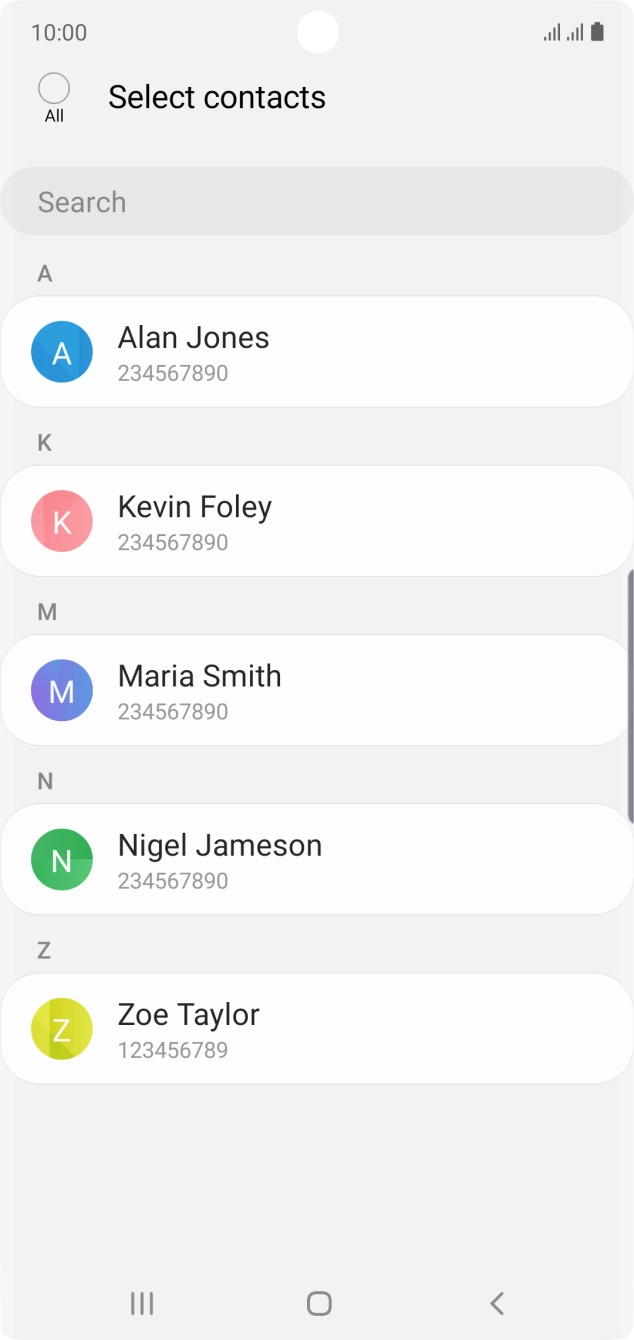Open recent apps from the navigation bar
This screenshot has height=1340, width=634.
pyautogui.click(x=142, y=1303)
